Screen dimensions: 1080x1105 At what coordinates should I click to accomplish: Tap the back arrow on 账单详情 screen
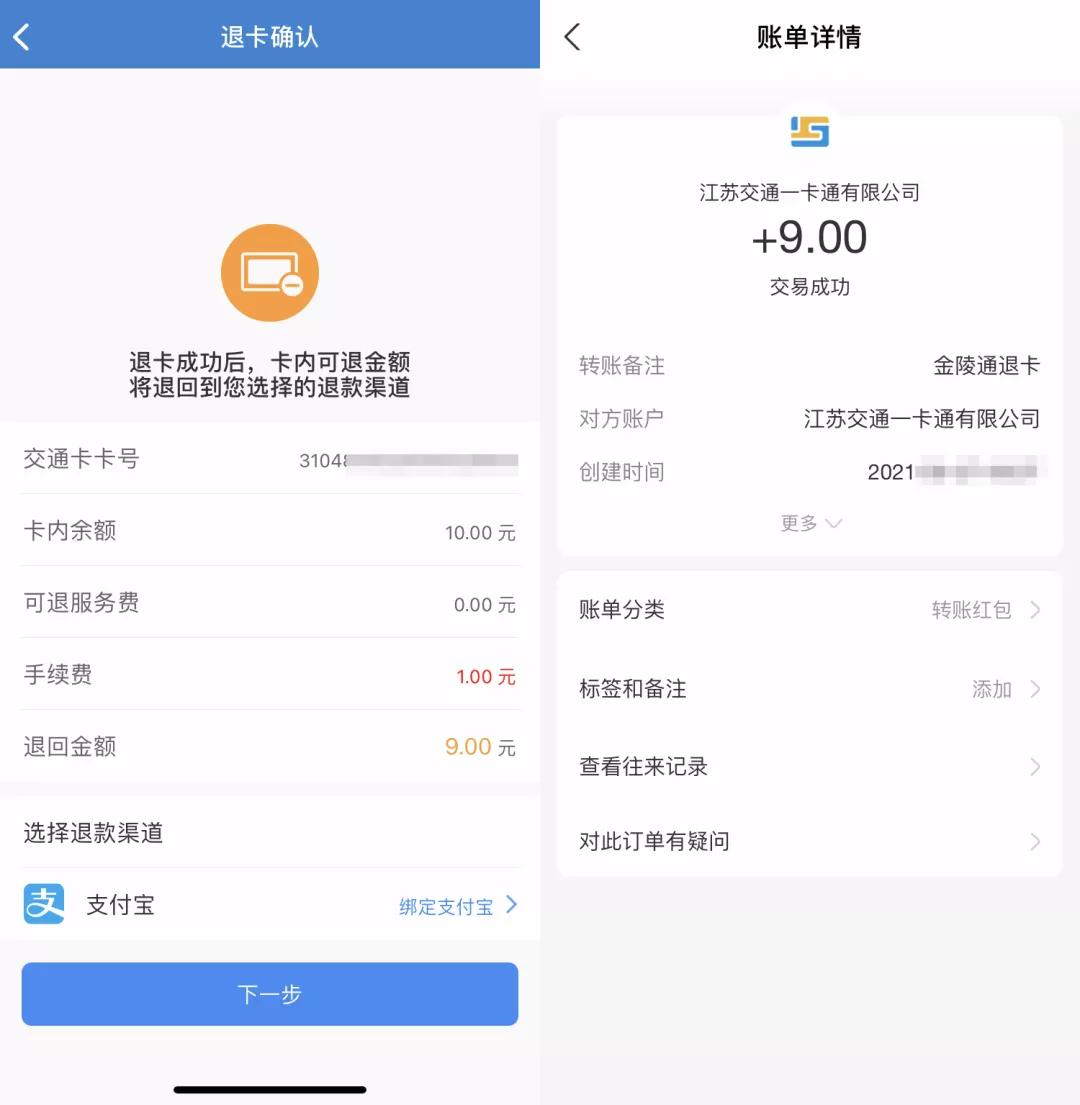coord(572,36)
